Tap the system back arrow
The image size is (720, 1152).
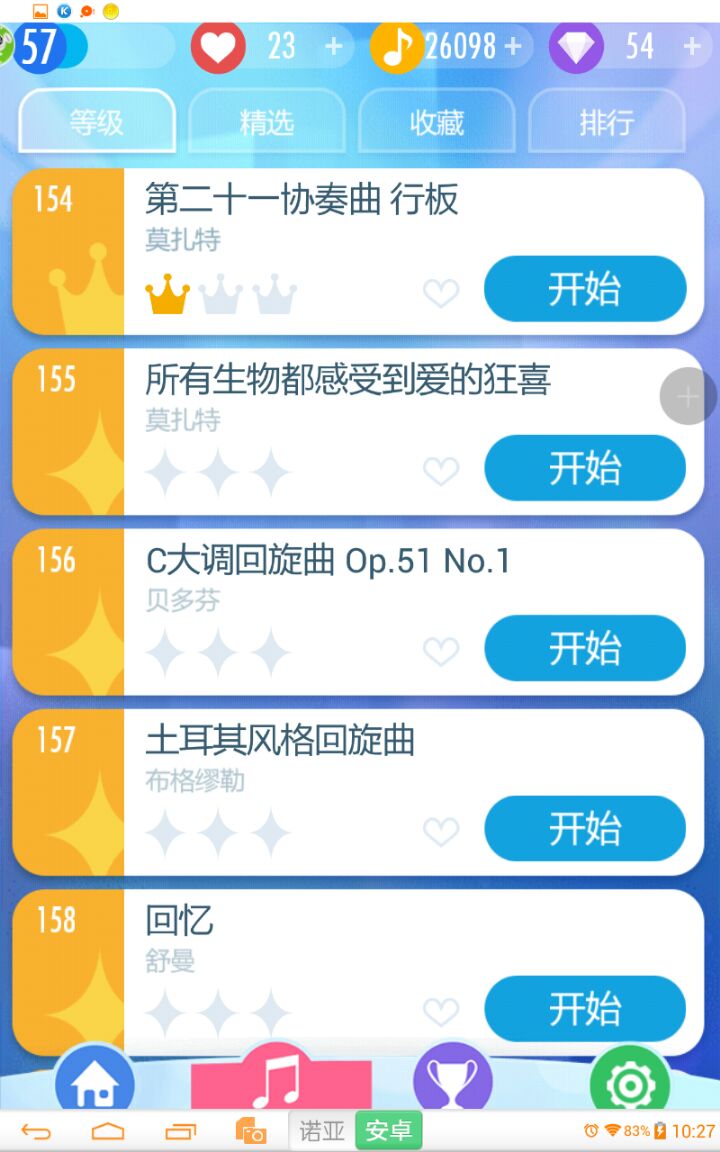click(x=36, y=1131)
